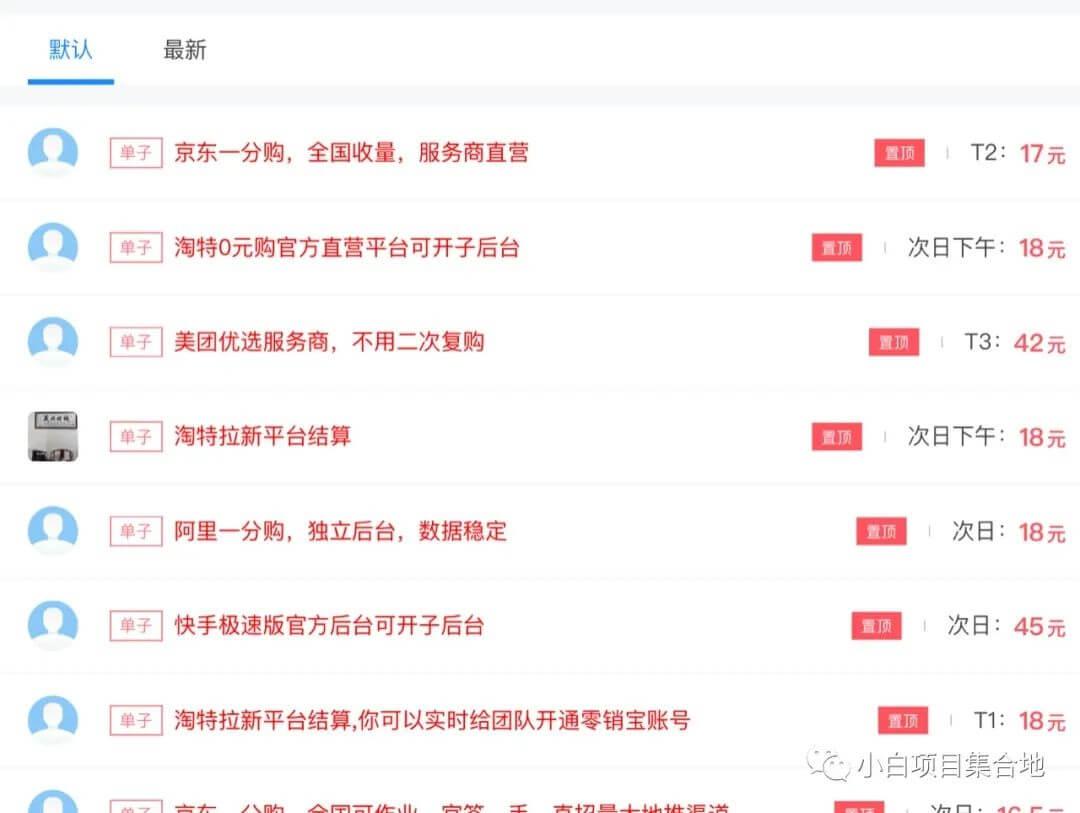Switch to the 最新 tab
The image size is (1080, 813).
click(185, 50)
